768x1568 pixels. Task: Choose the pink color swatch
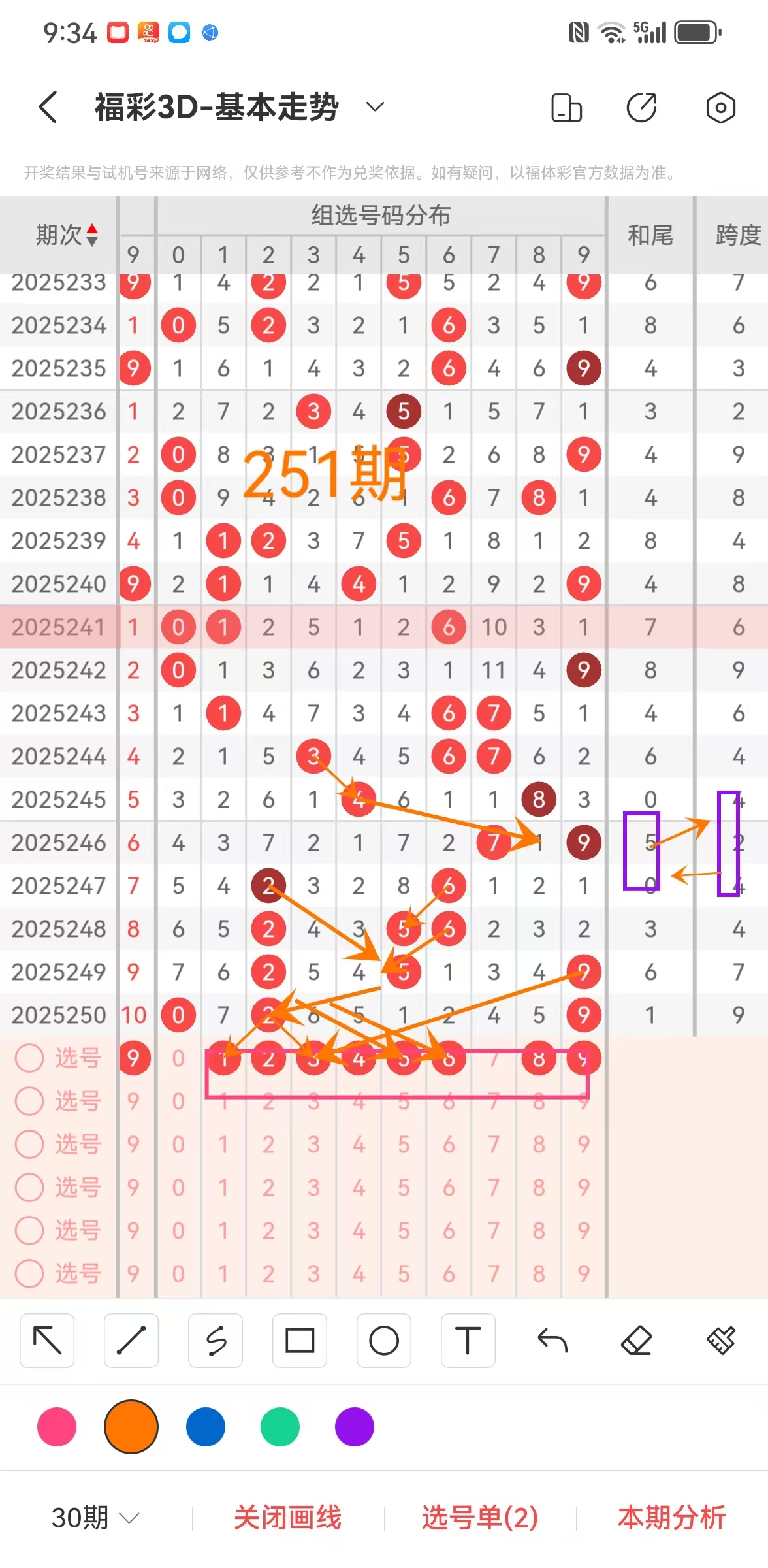(57, 1427)
